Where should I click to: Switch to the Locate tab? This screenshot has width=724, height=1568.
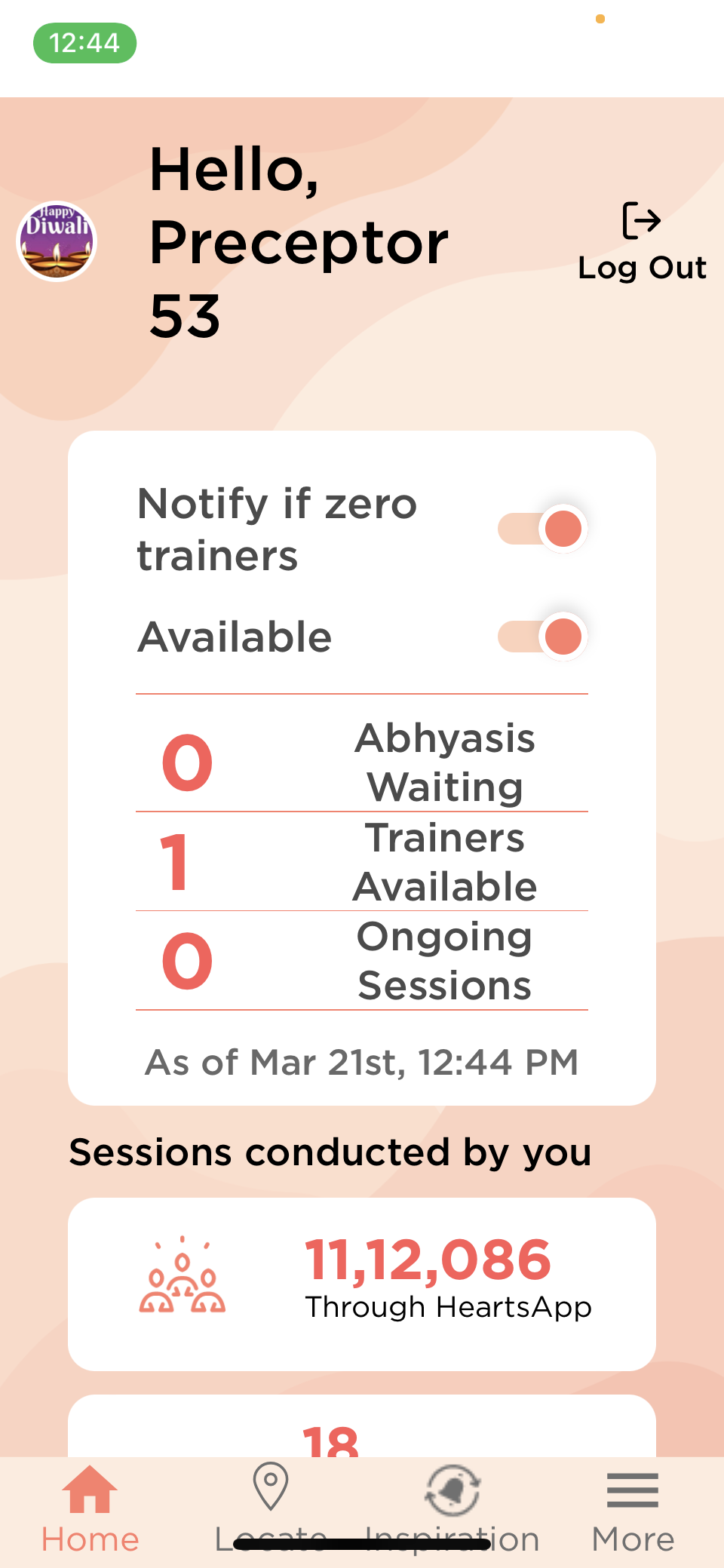(x=271, y=1508)
